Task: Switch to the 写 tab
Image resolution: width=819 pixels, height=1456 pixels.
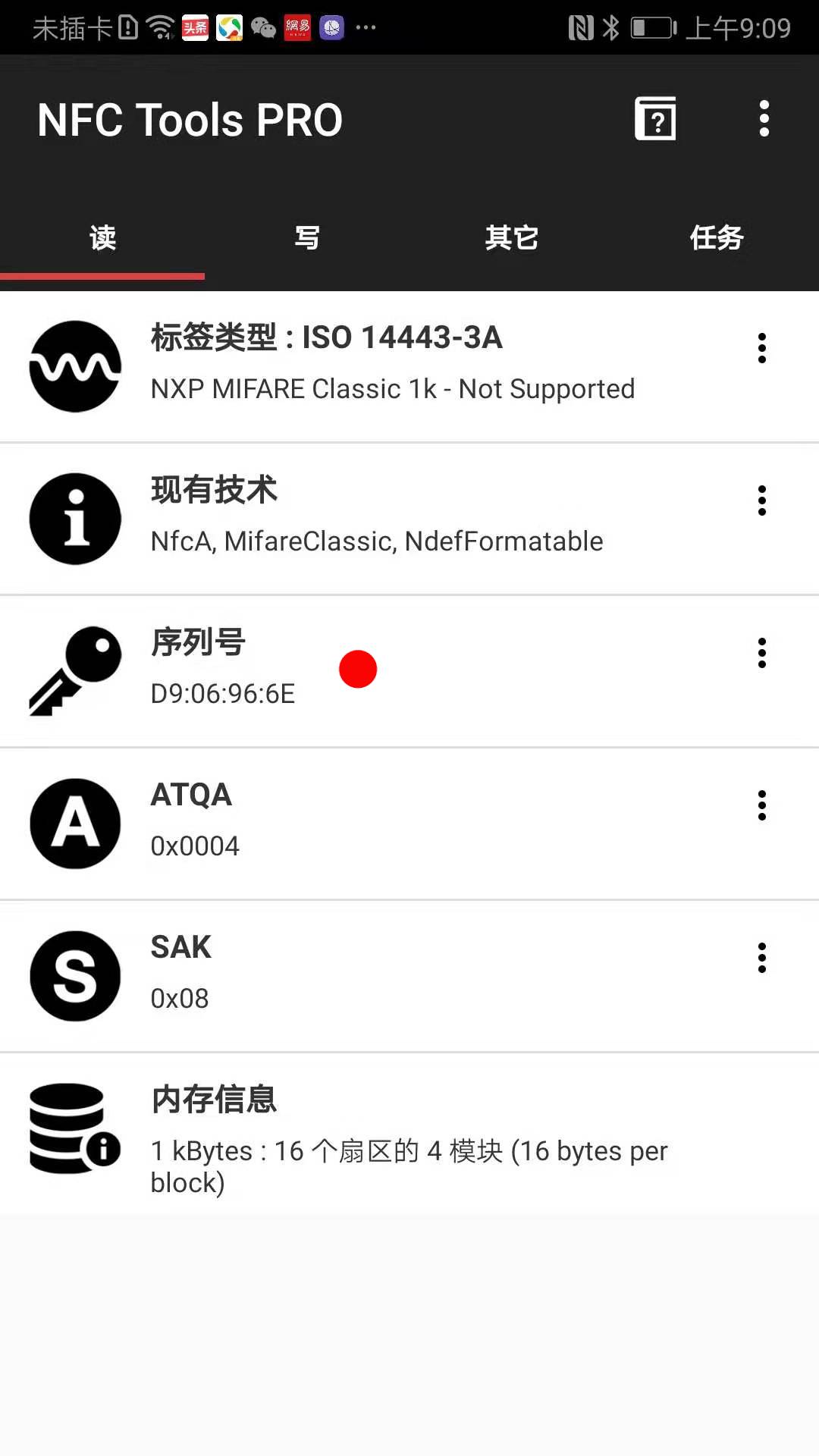Action: (x=306, y=237)
